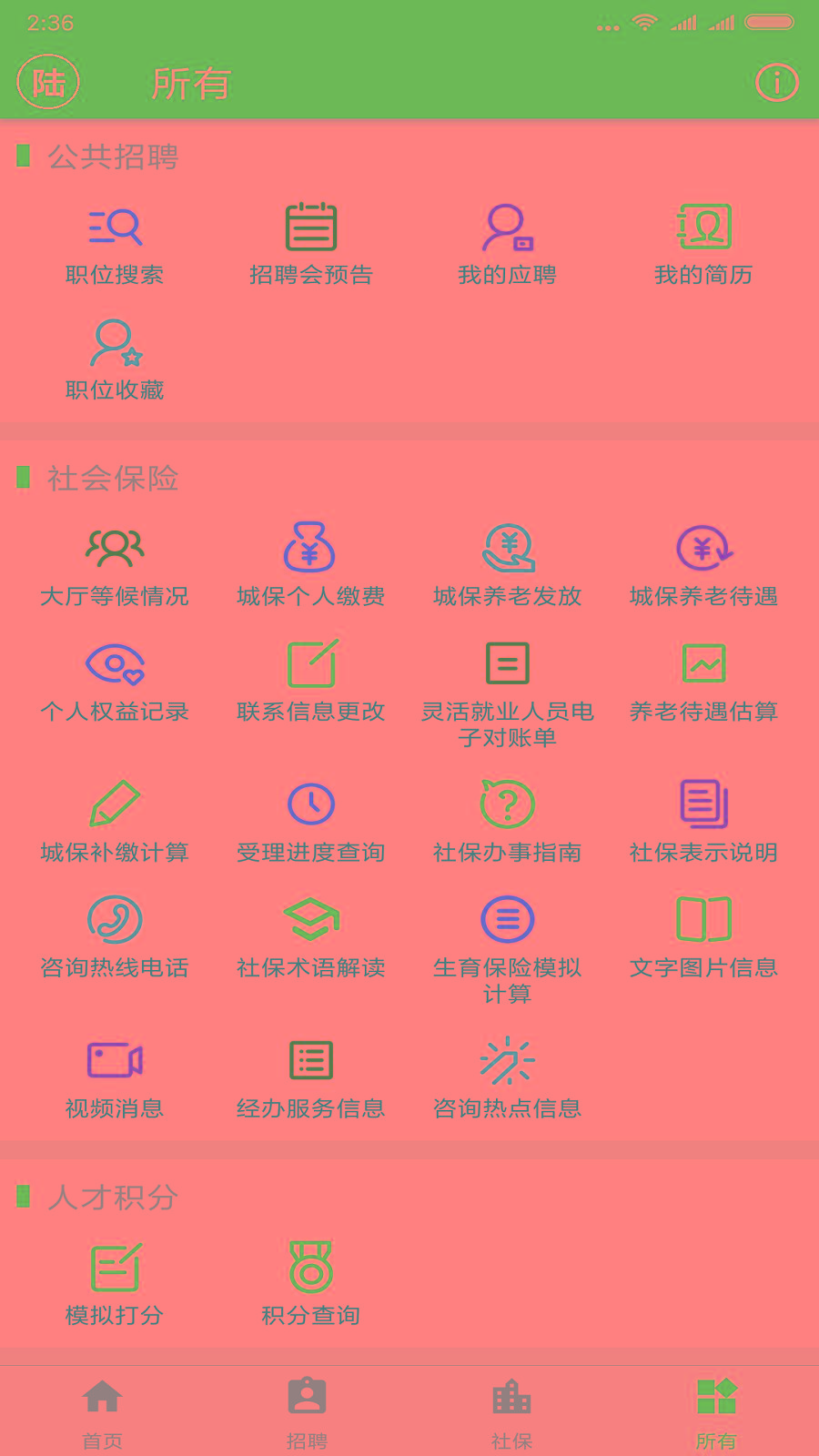The height and width of the screenshot is (1456, 819).
Task: Open 联系信息更改
Action: click(x=311, y=682)
